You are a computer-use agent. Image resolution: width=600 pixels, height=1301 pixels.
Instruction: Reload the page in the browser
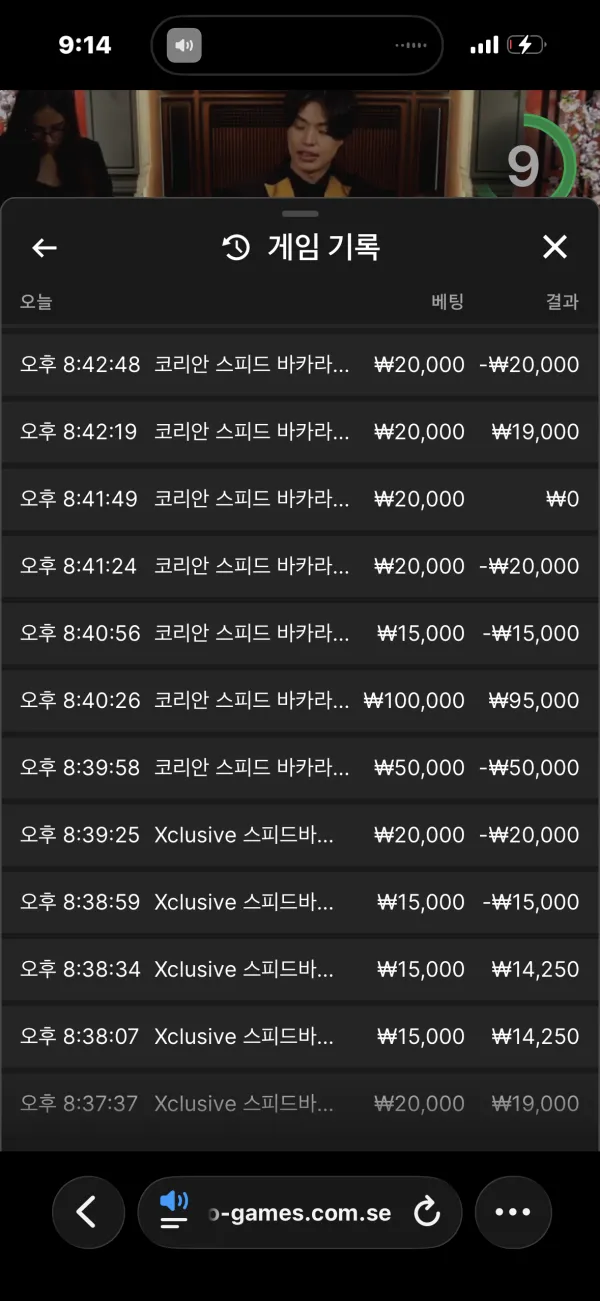427,1213
